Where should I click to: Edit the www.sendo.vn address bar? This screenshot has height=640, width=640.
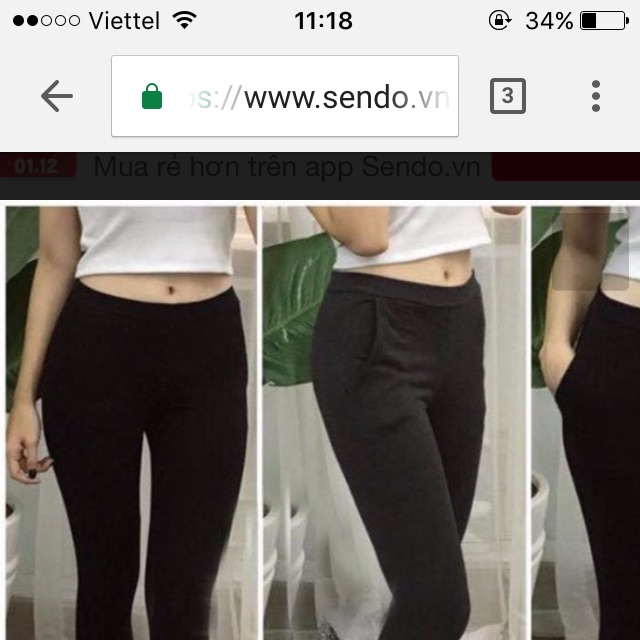pos(300,97)
